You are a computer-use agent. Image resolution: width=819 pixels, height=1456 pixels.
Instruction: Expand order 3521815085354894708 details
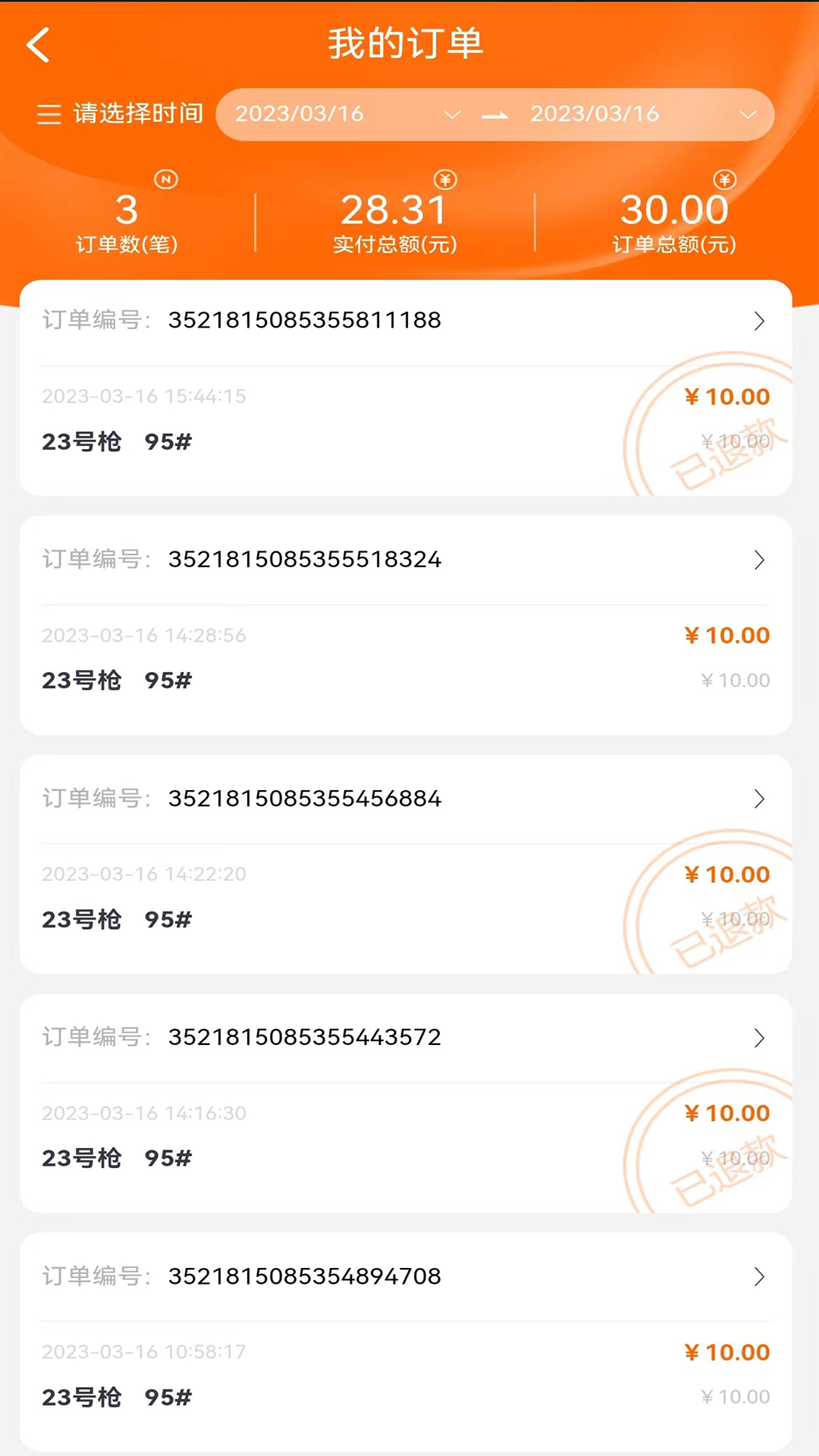coord(759,1276)
